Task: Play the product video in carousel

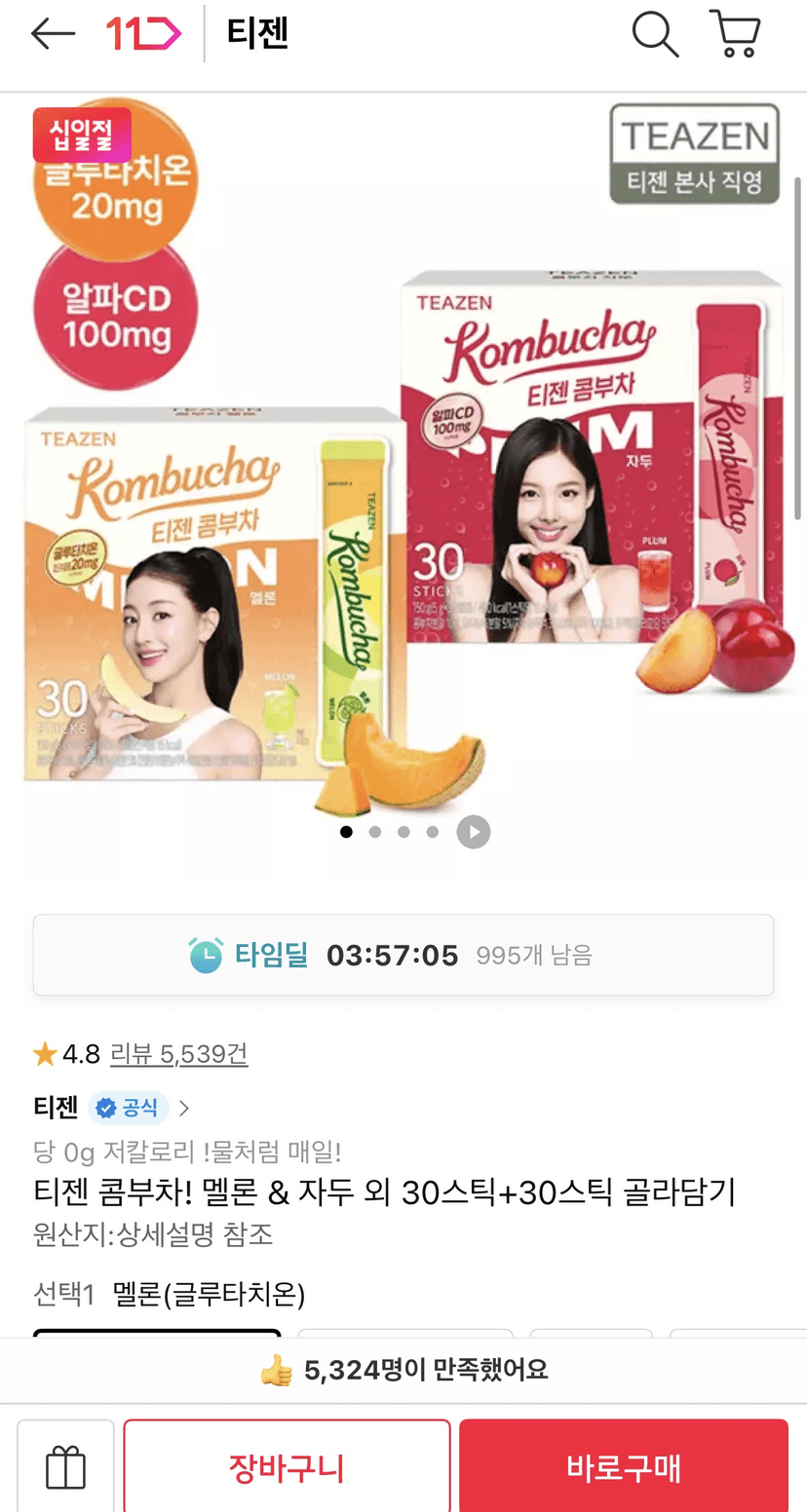Action: click(474, 832)
